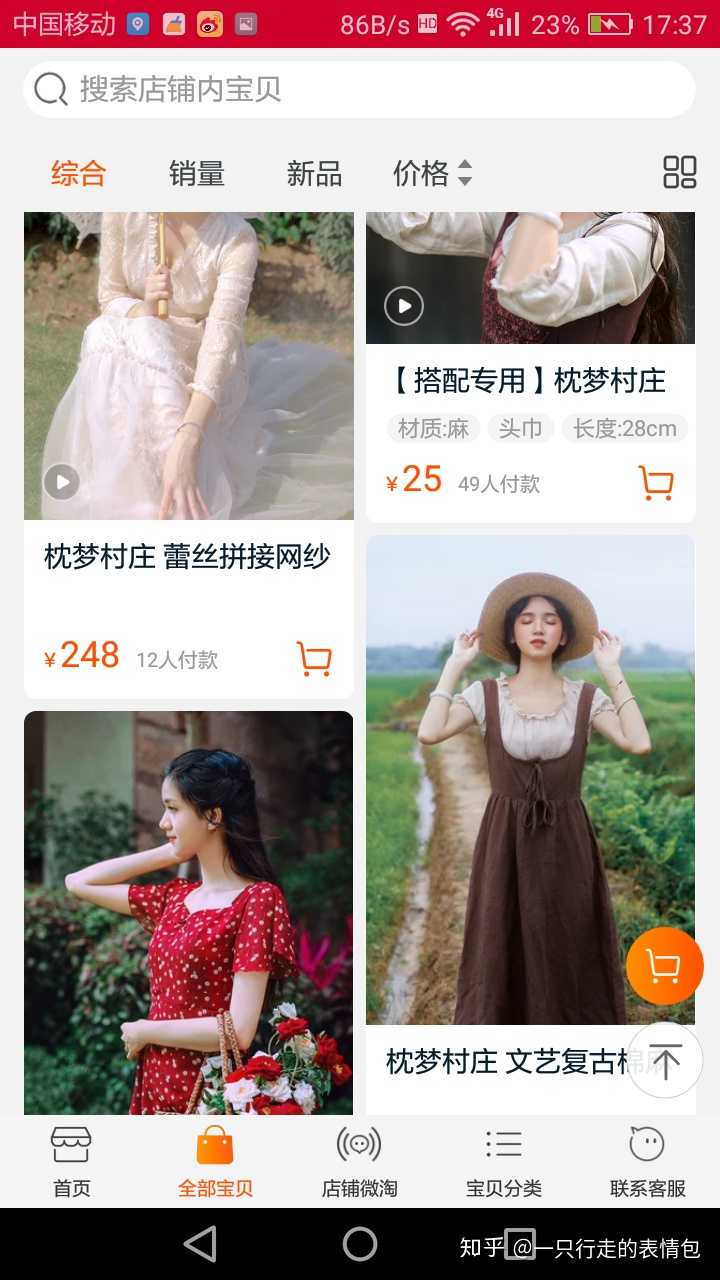This screenshot has width=720, height=1280.
Task: Open the floating orange shopping cart
Action: (664, 966)
